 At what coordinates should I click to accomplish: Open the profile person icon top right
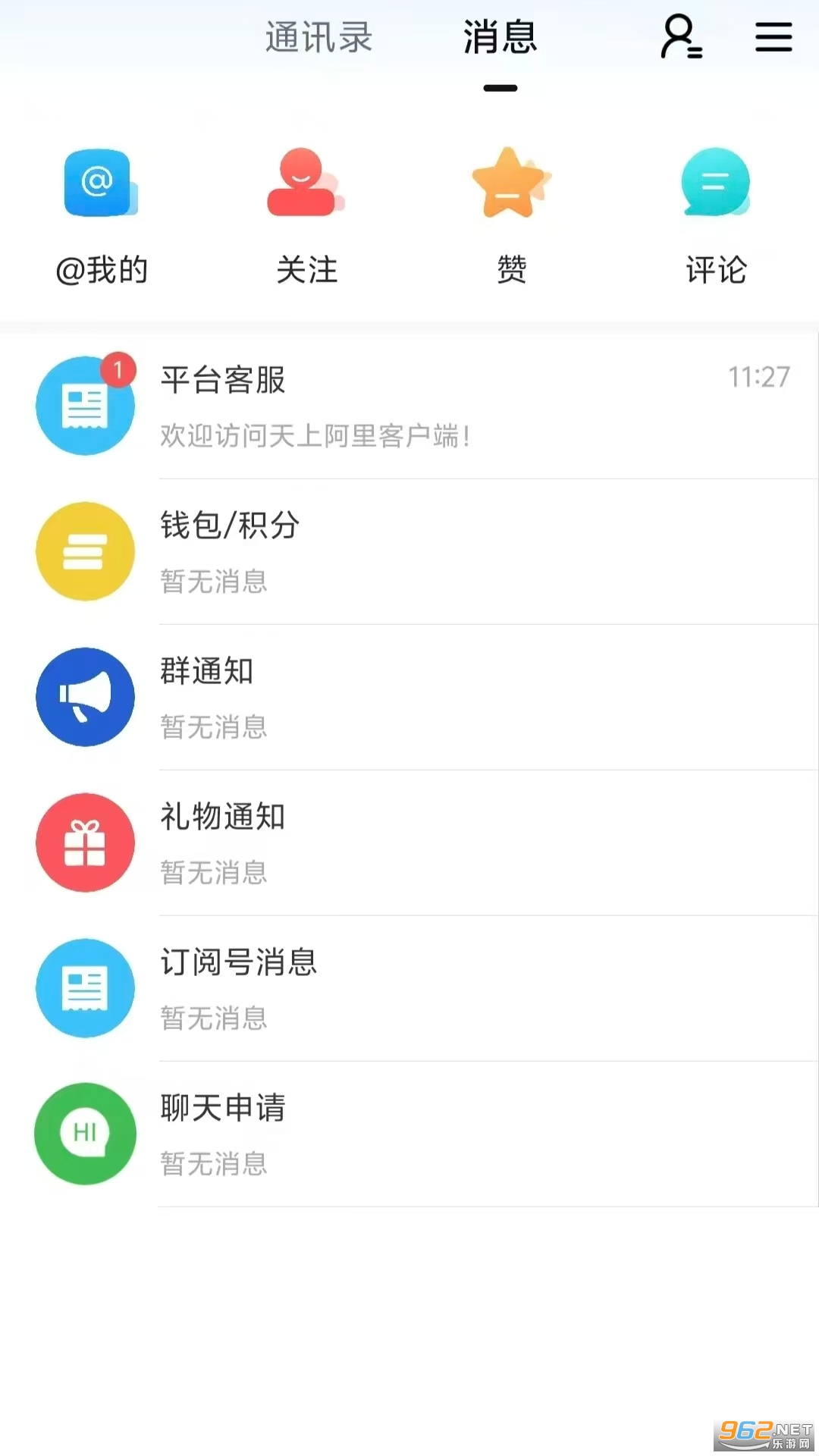pyautogui.click(x=680, y=38)
